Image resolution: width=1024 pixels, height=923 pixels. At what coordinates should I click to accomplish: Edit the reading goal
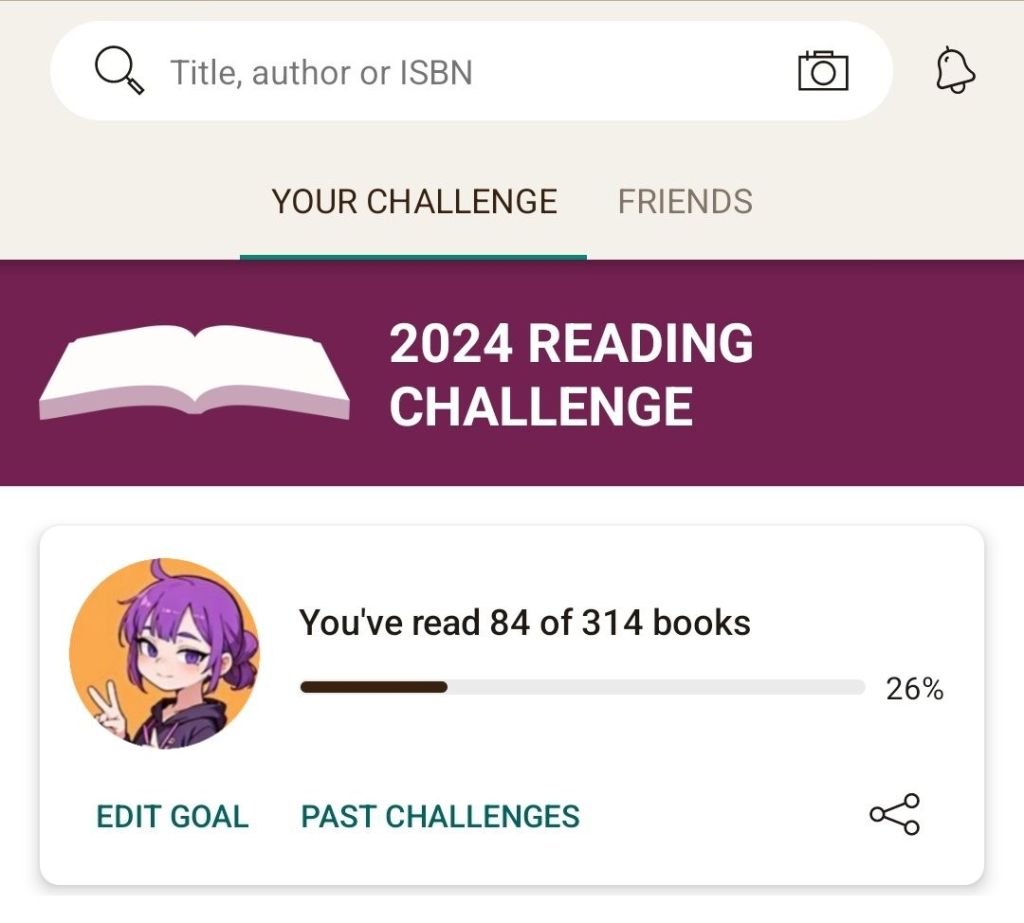pos(172,816)
